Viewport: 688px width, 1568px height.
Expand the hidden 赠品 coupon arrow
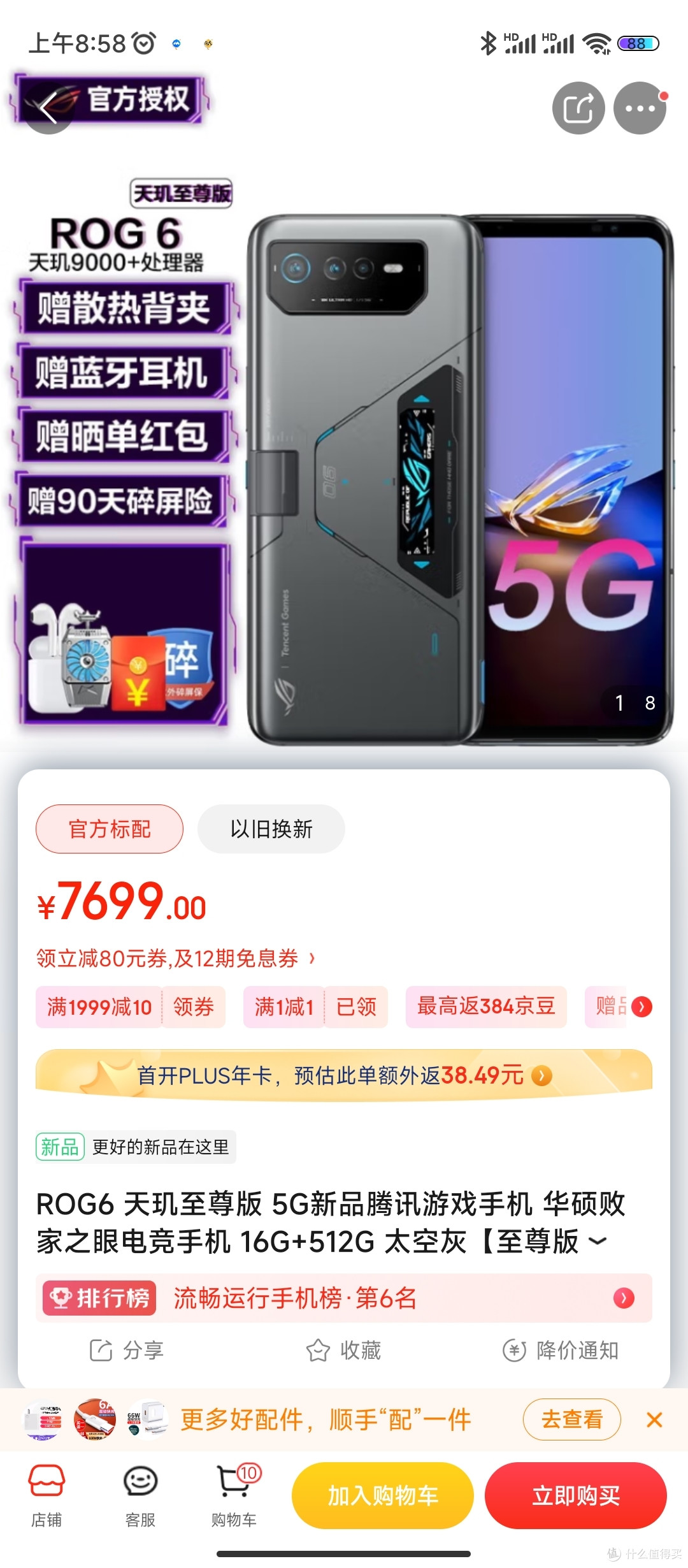tap(642, 1007)
